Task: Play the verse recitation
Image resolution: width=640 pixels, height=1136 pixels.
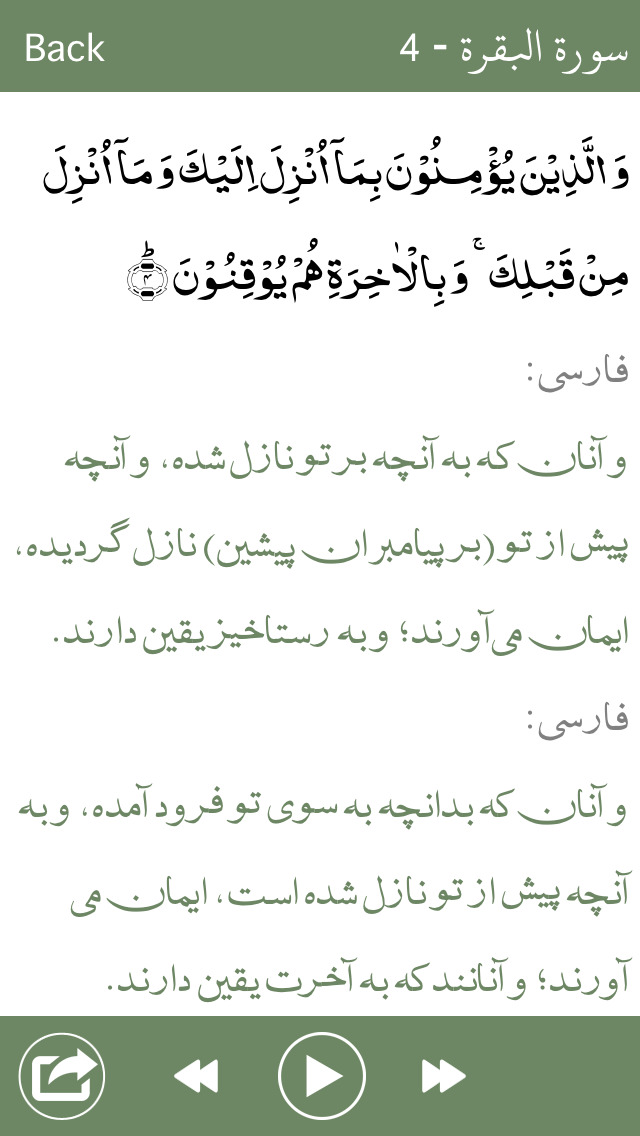Action: pyautogui.click(x=321, y=1076)
